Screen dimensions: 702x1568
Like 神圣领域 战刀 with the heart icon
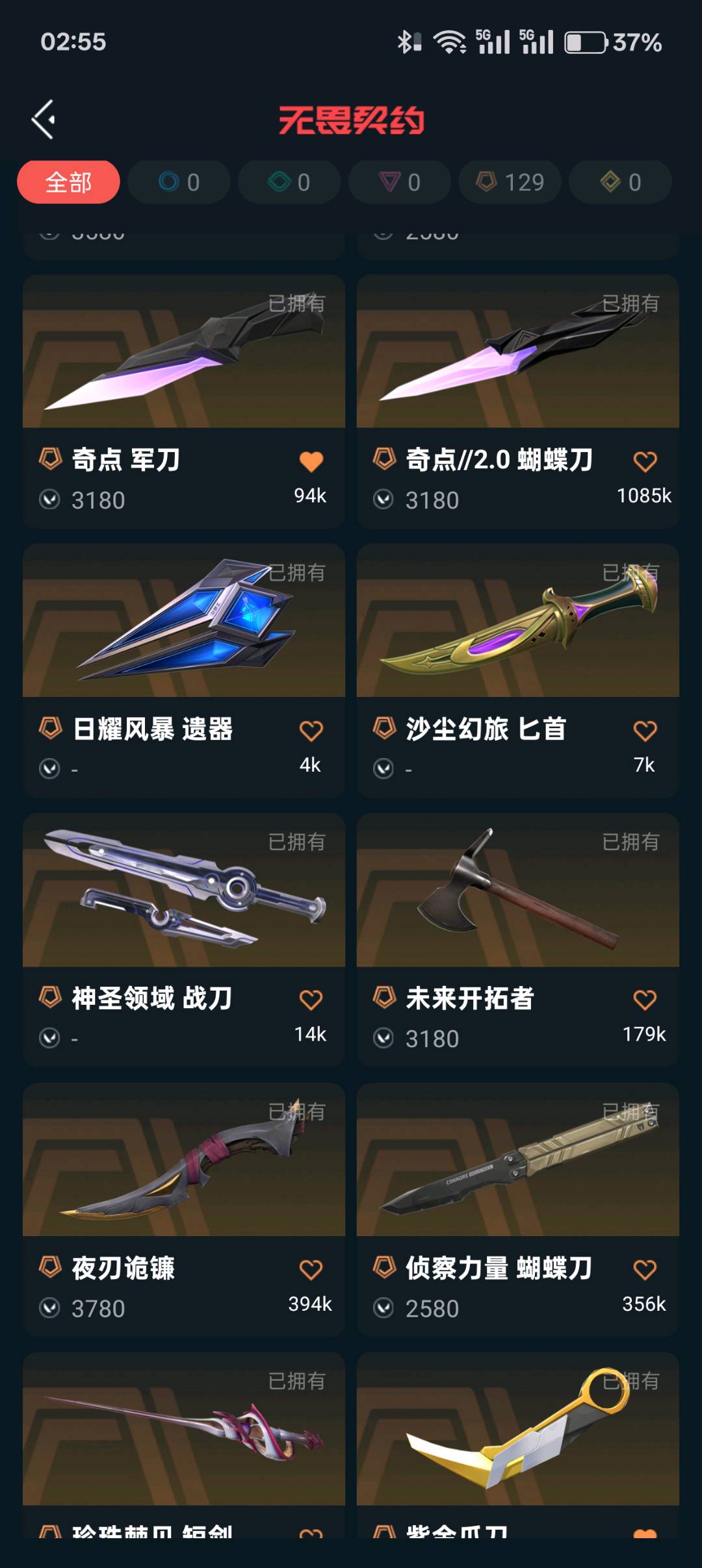pos(311,1000)
